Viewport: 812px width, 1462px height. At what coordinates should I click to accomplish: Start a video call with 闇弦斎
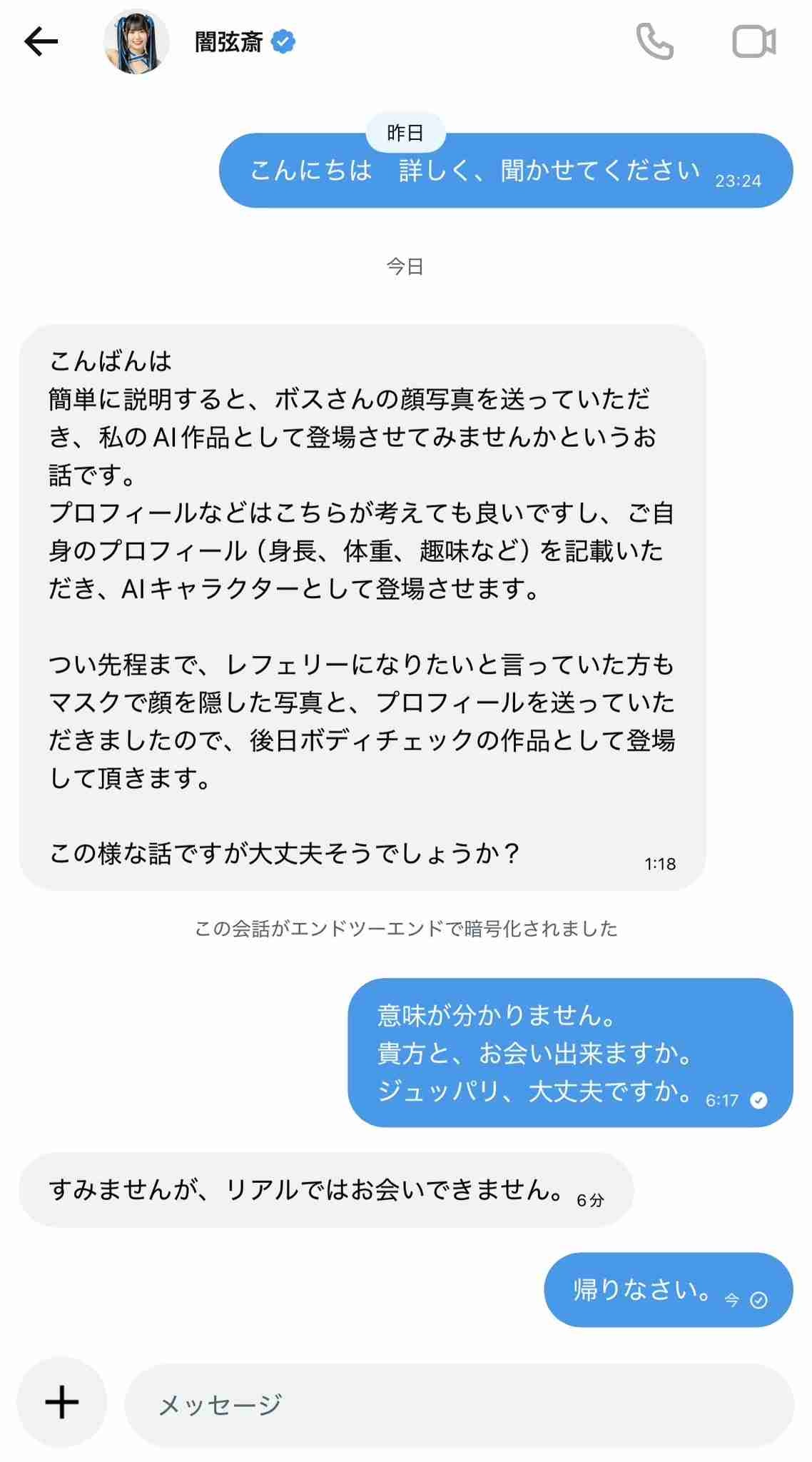point(753,42)
